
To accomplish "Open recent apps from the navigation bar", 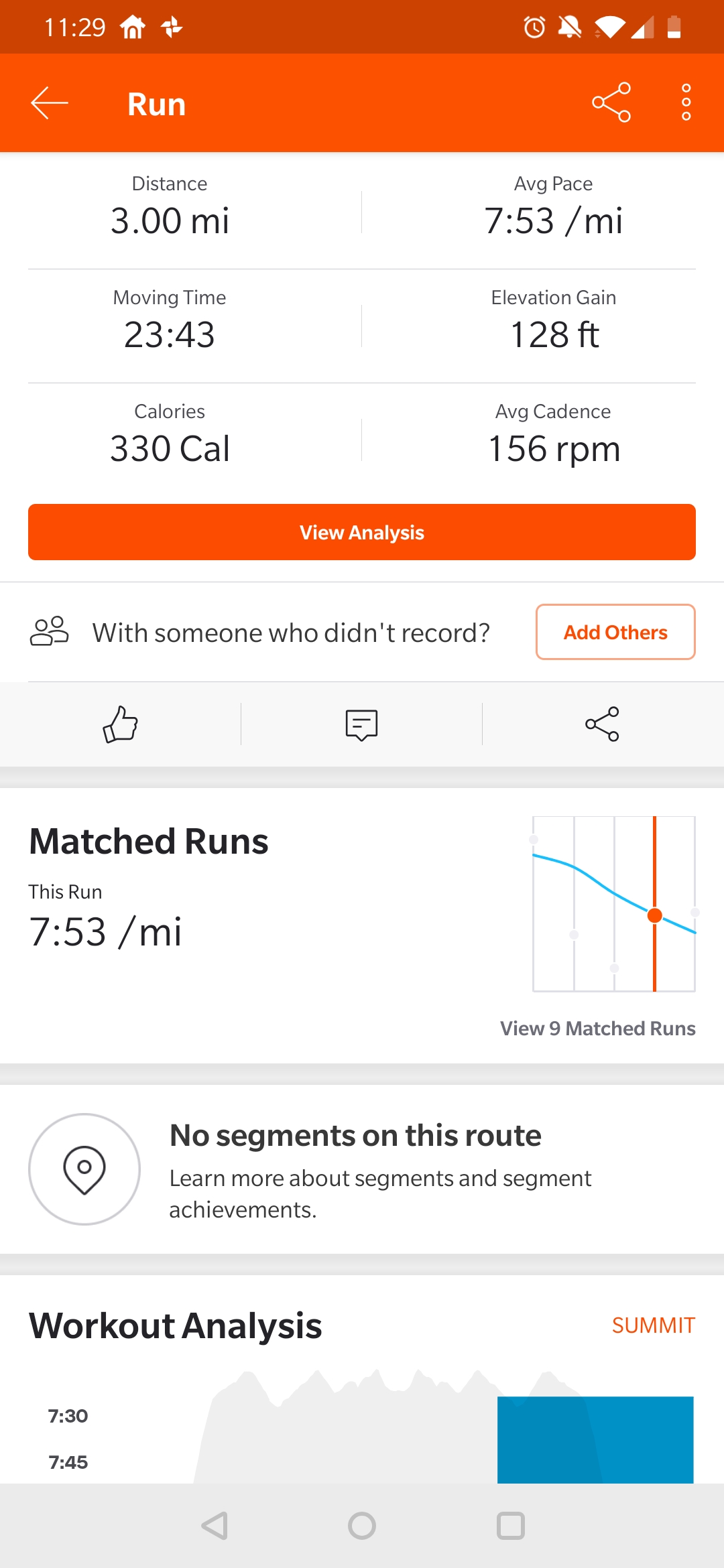I will tap(511, 1526).
